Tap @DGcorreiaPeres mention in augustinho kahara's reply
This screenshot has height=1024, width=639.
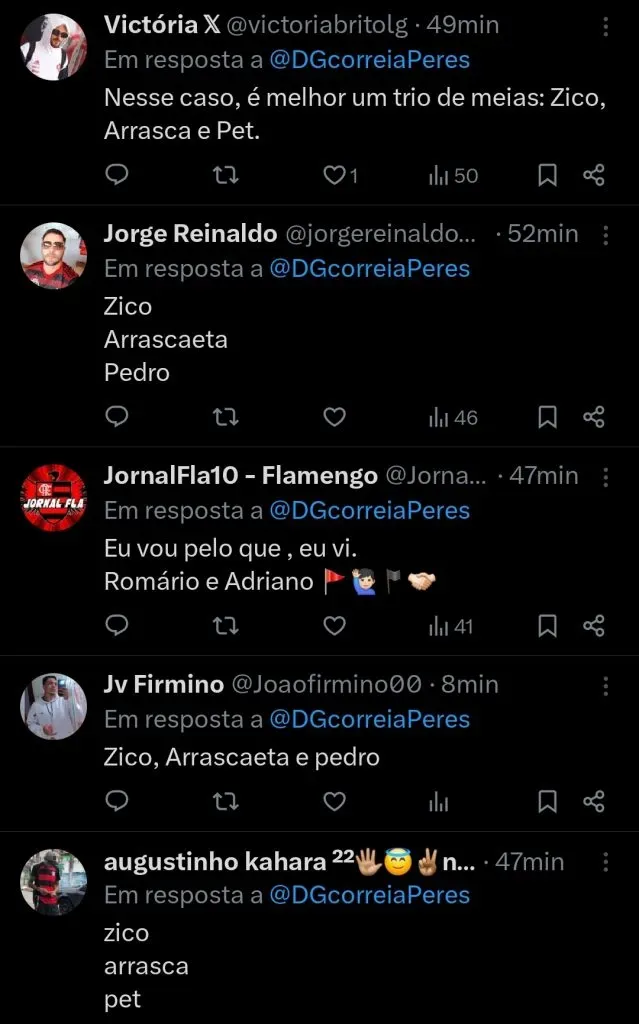point(370,895)
